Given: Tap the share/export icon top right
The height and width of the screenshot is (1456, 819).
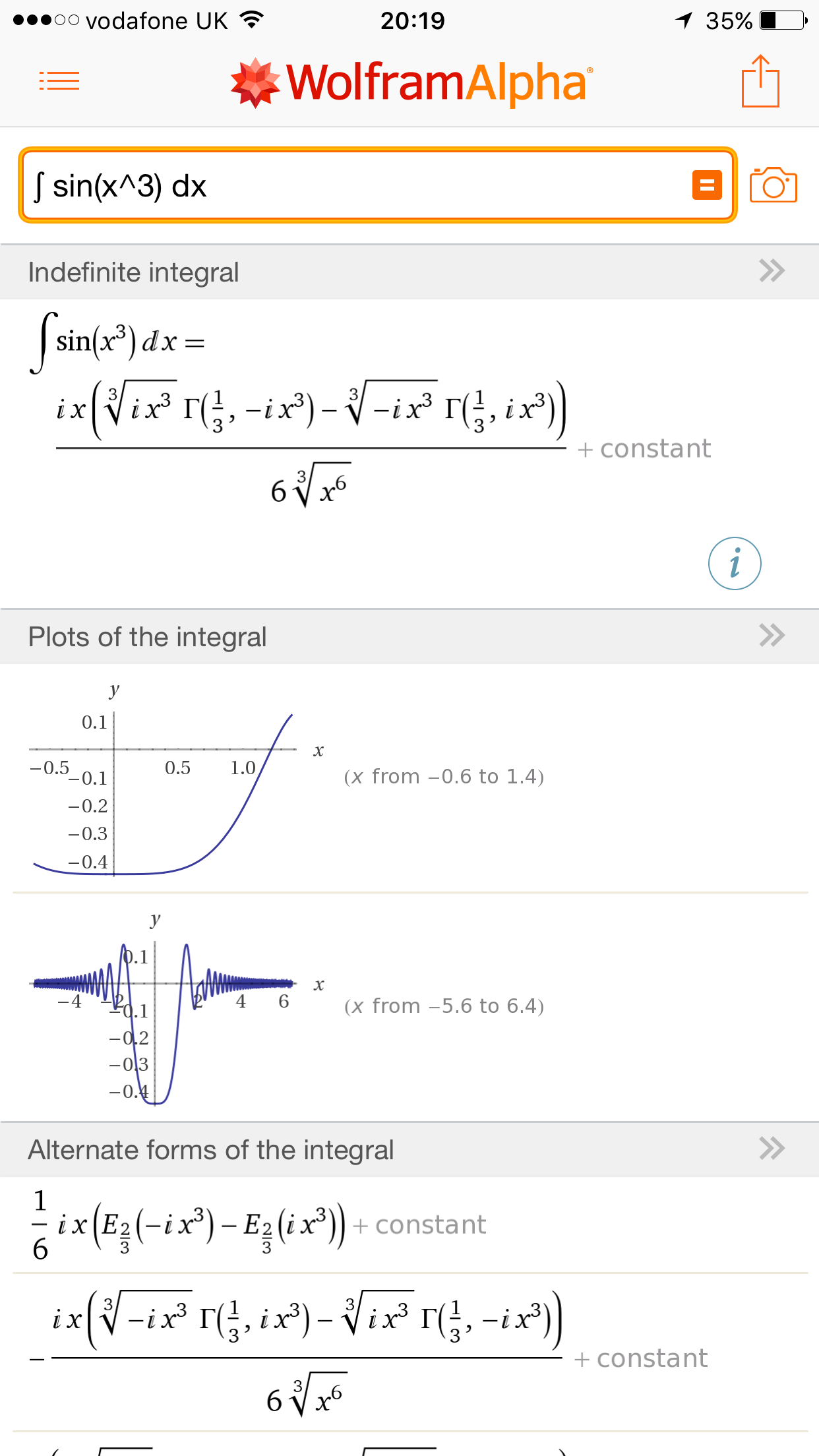Looking at the screenshot, I should click(x=762, y=80).
